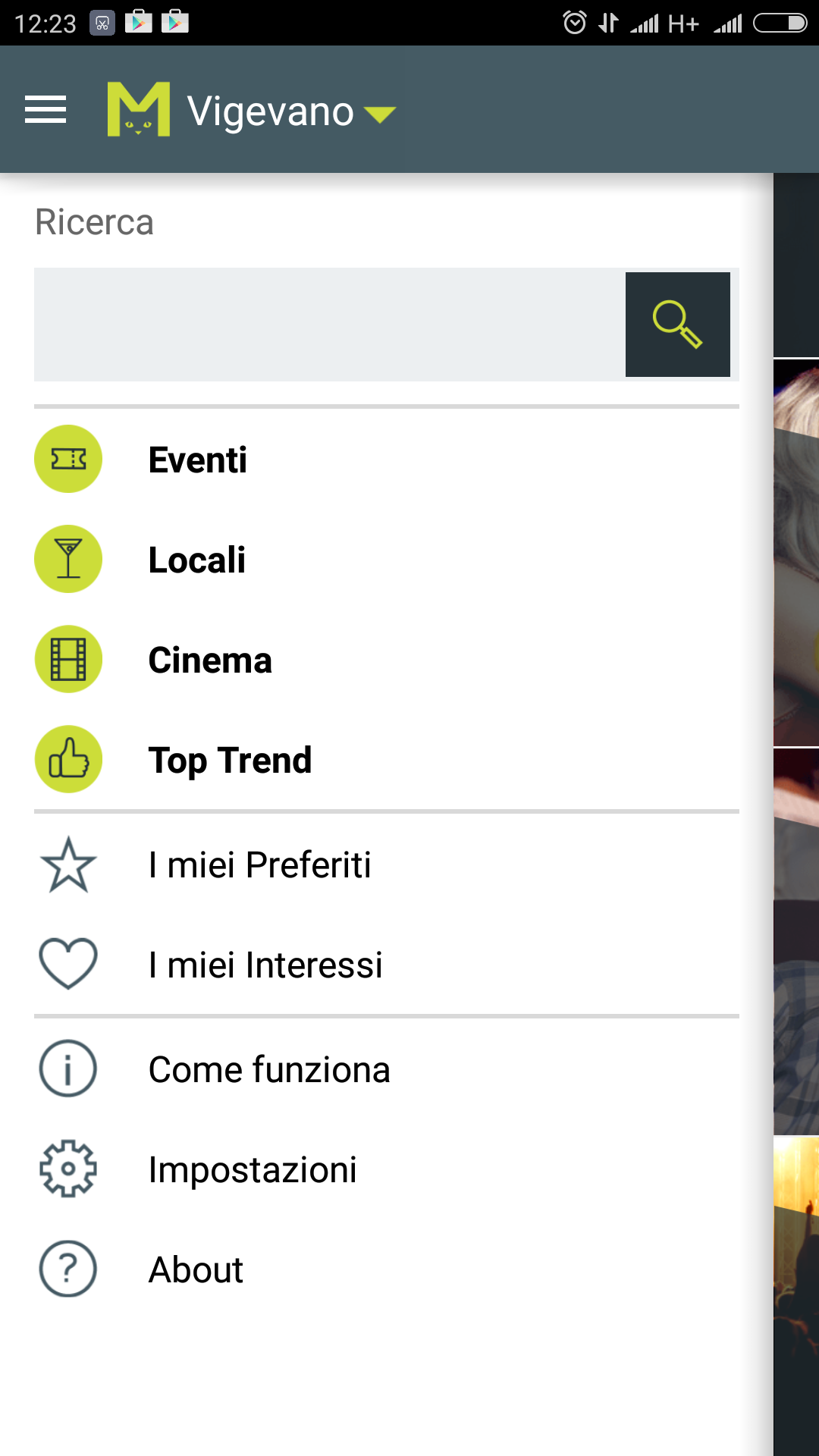
Task: Tap the hamburger menu button
Action: tap(45, 110)
